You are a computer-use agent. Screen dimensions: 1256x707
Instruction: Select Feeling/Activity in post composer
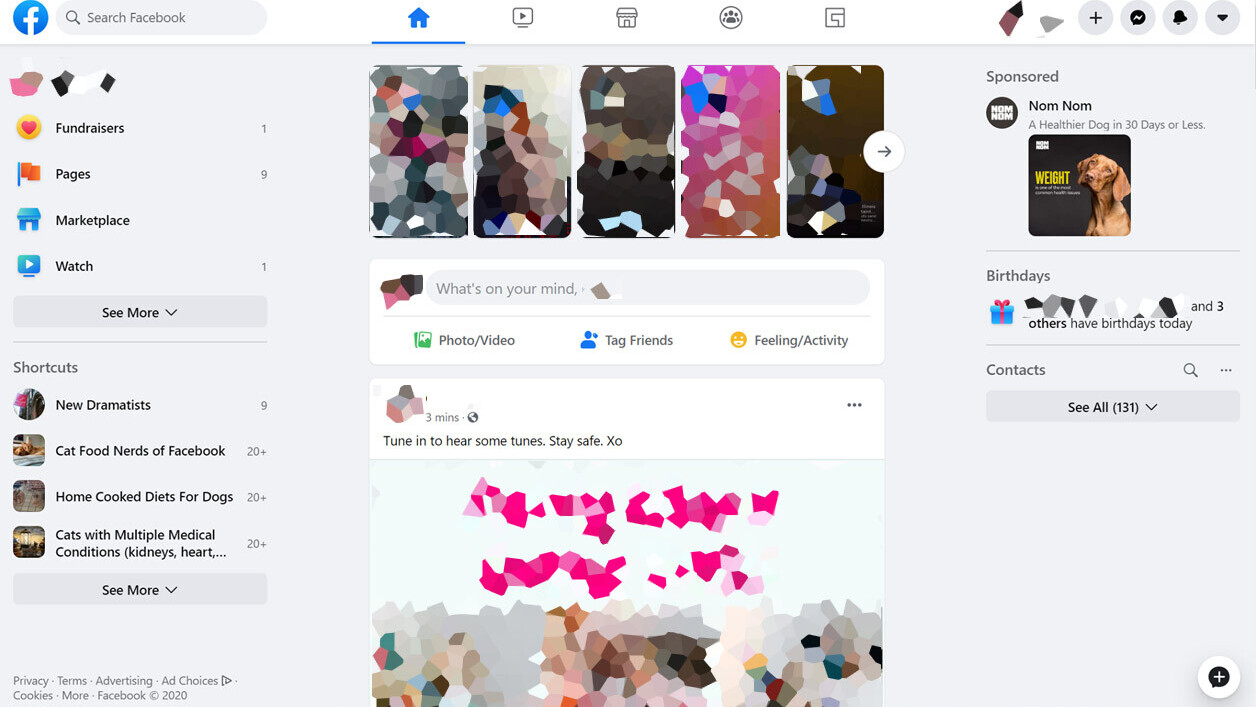tap(790, 340)
